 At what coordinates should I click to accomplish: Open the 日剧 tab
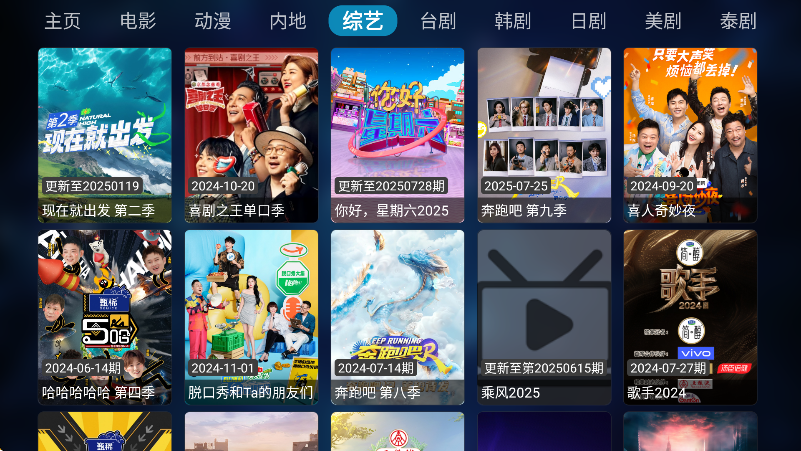coord(588,21)
